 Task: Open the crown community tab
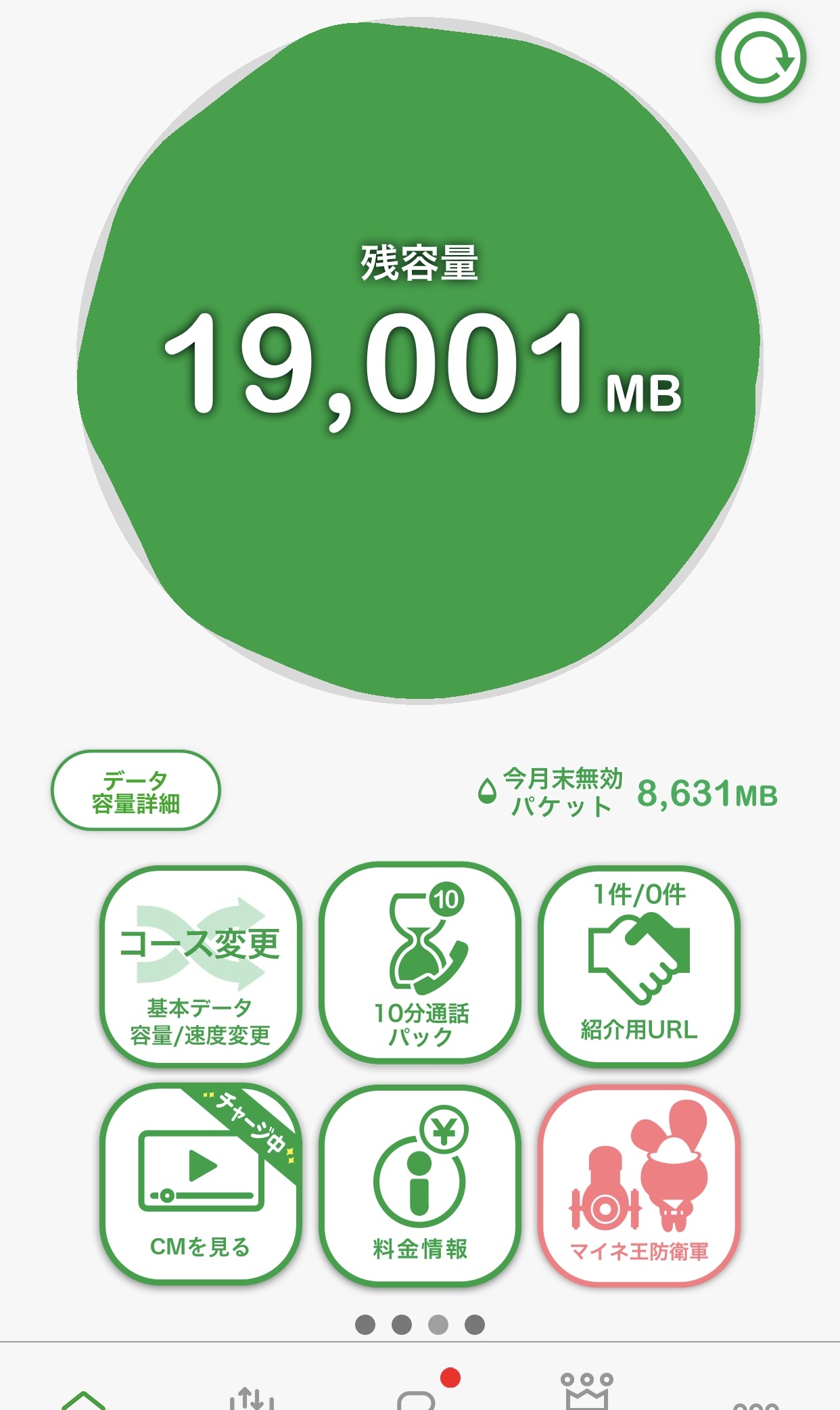[x=586, y=1392]
